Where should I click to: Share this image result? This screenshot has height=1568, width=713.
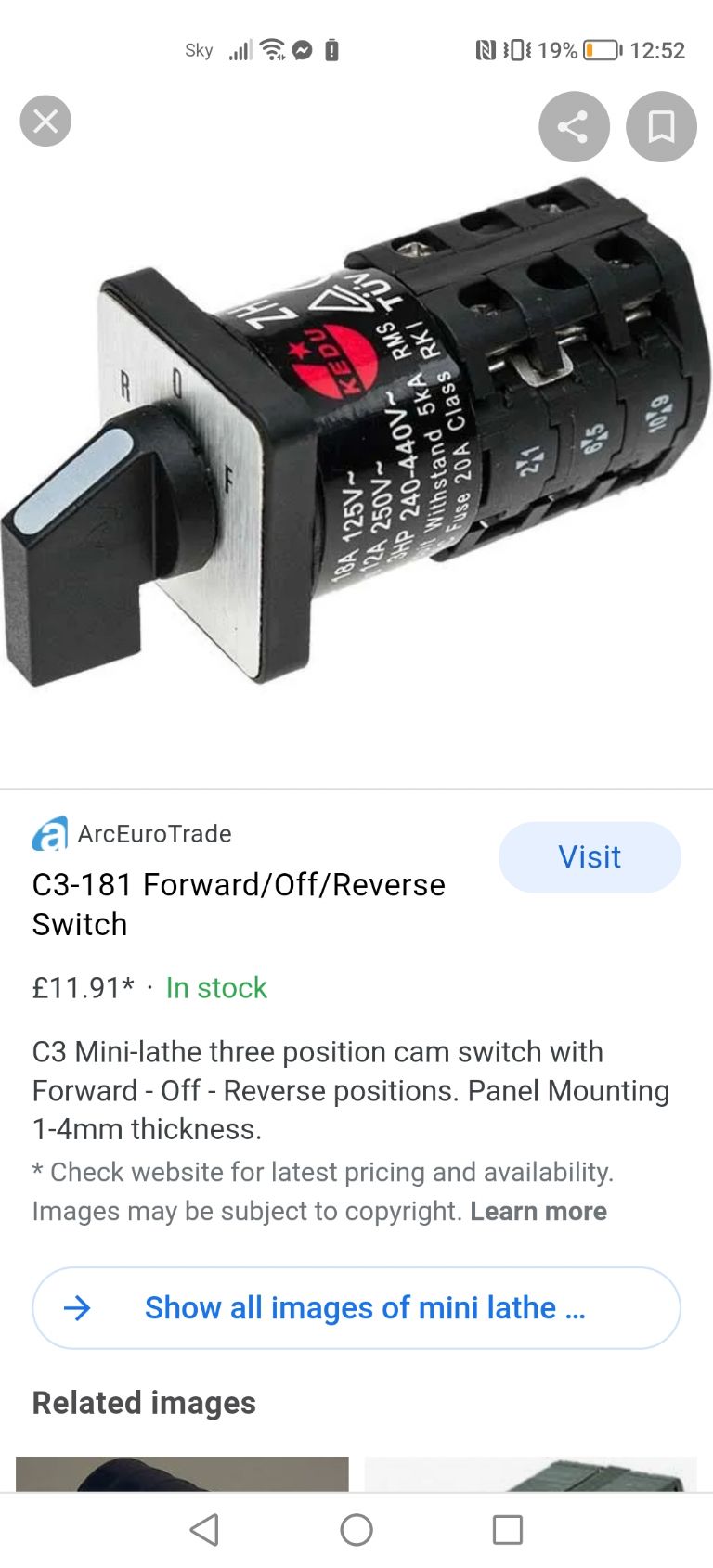574,127
